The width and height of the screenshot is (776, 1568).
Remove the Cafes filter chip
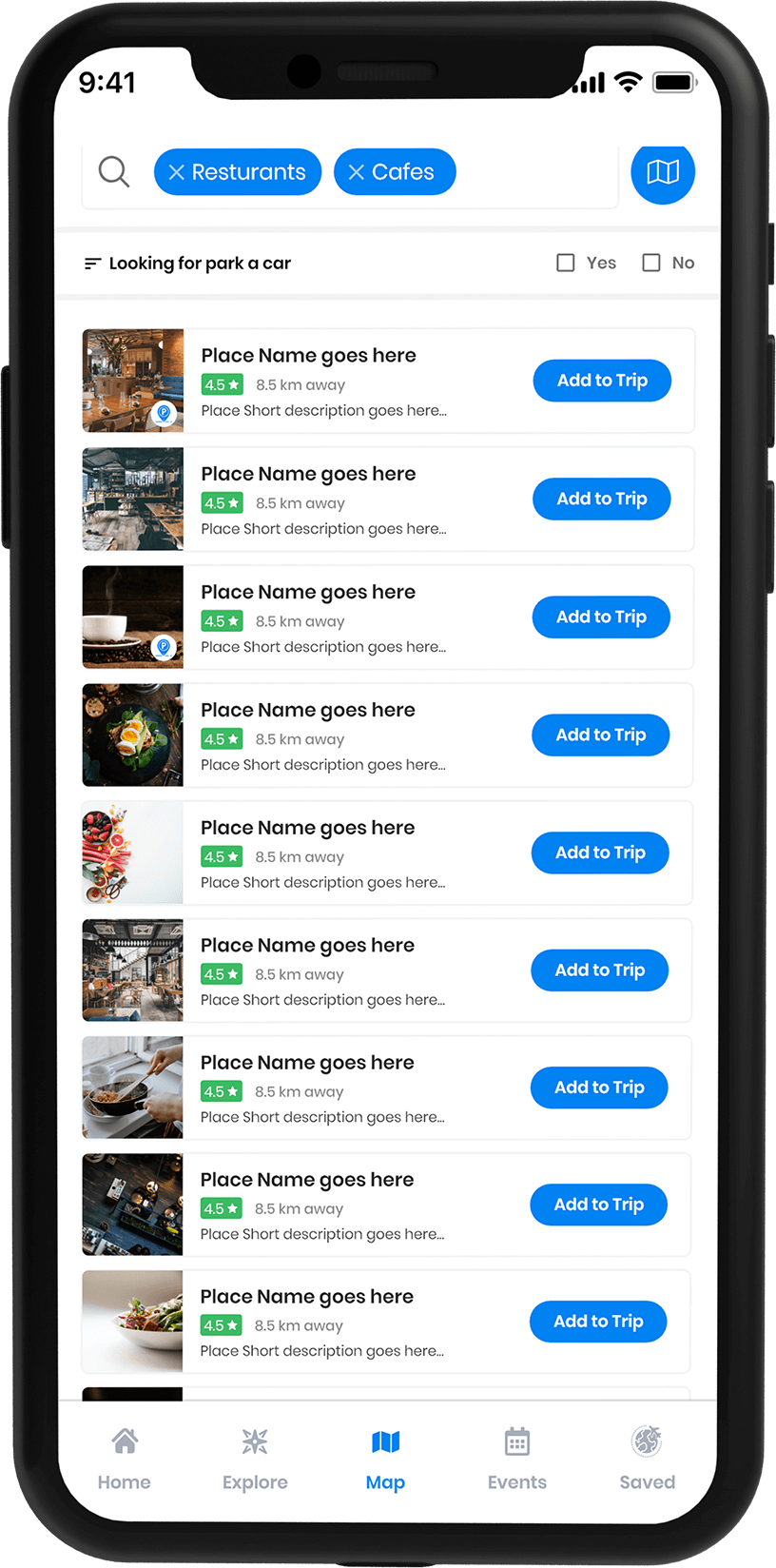click(x=357, y=172)
